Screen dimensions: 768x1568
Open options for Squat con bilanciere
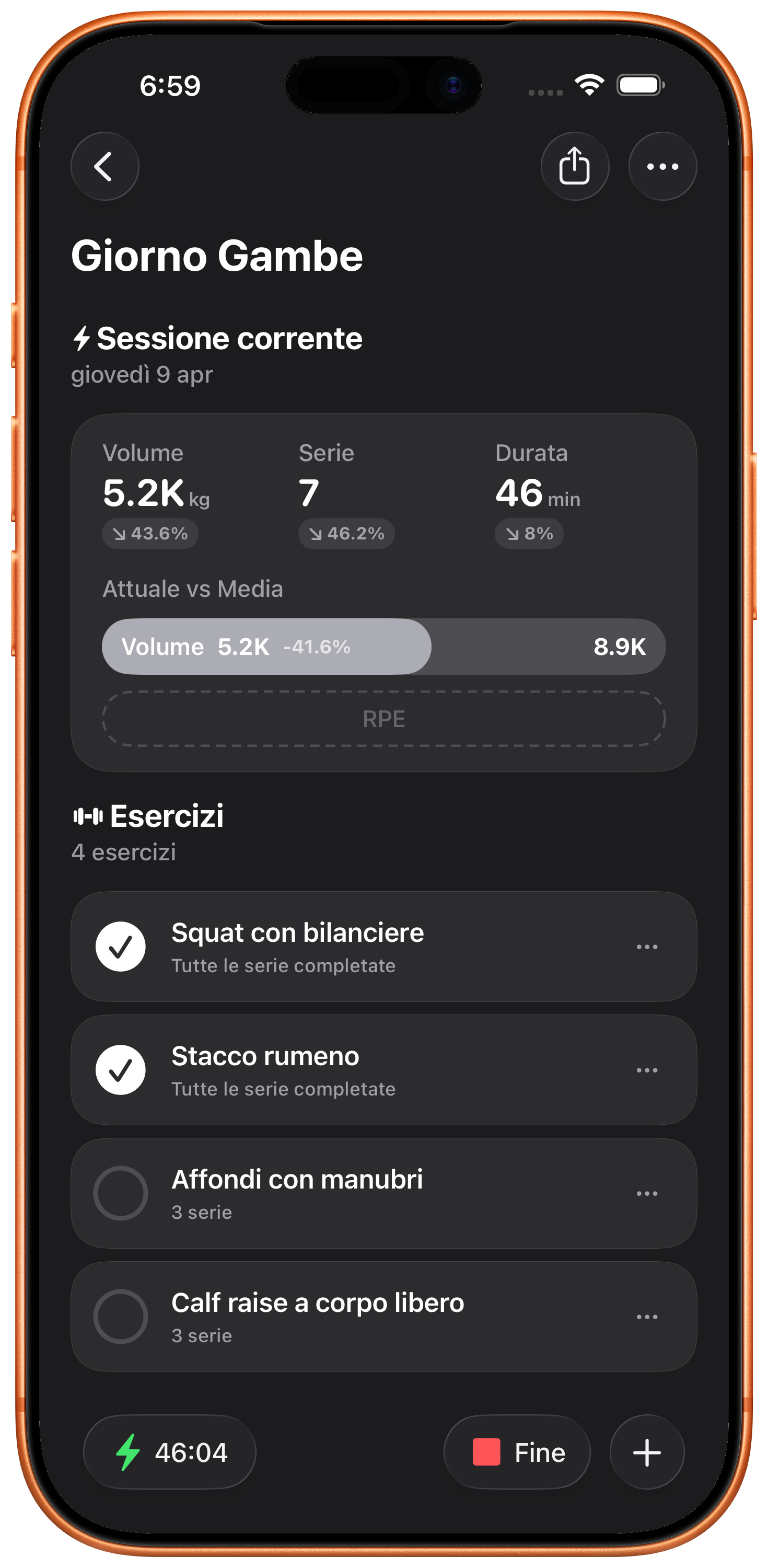click(646, 947)
